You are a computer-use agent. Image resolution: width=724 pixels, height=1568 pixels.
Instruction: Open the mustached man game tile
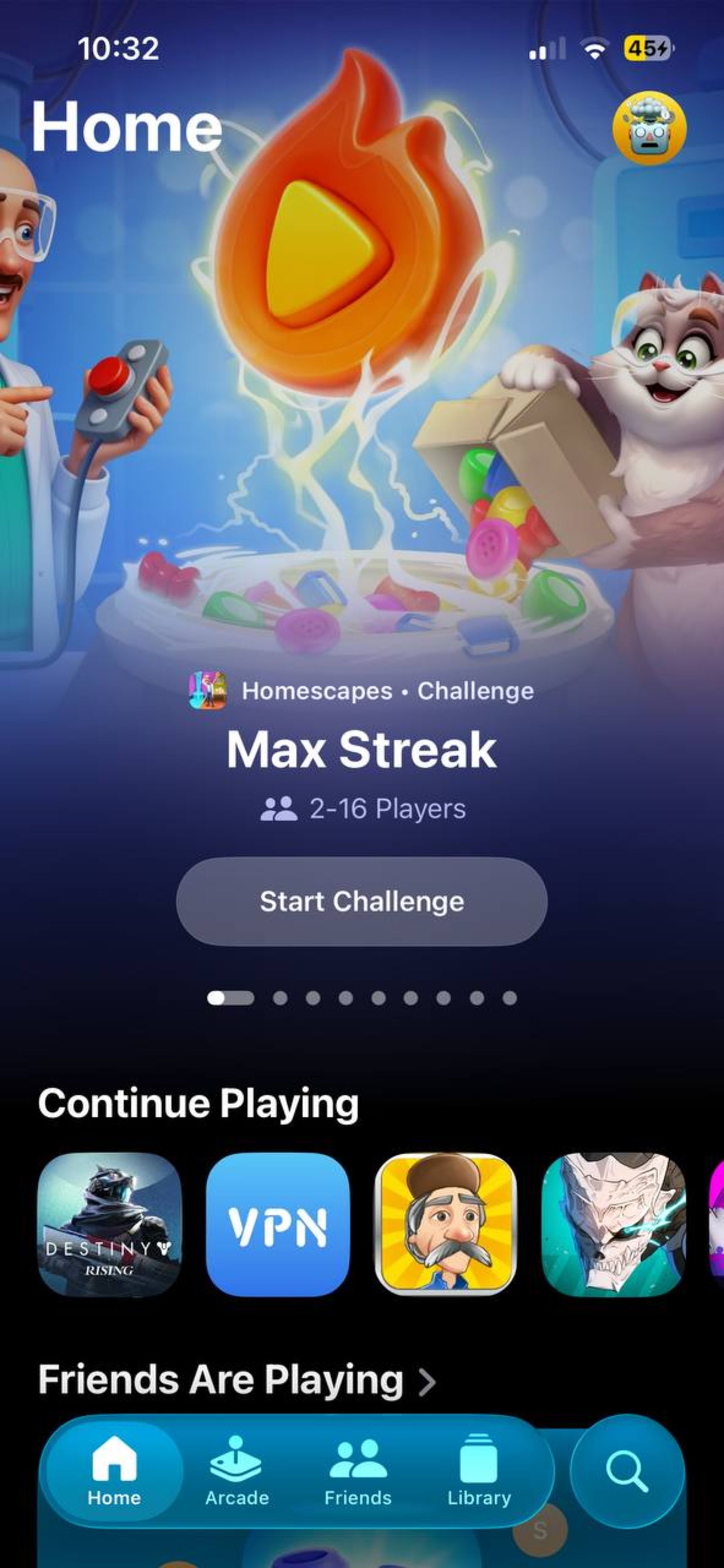tap(446, 1224)
